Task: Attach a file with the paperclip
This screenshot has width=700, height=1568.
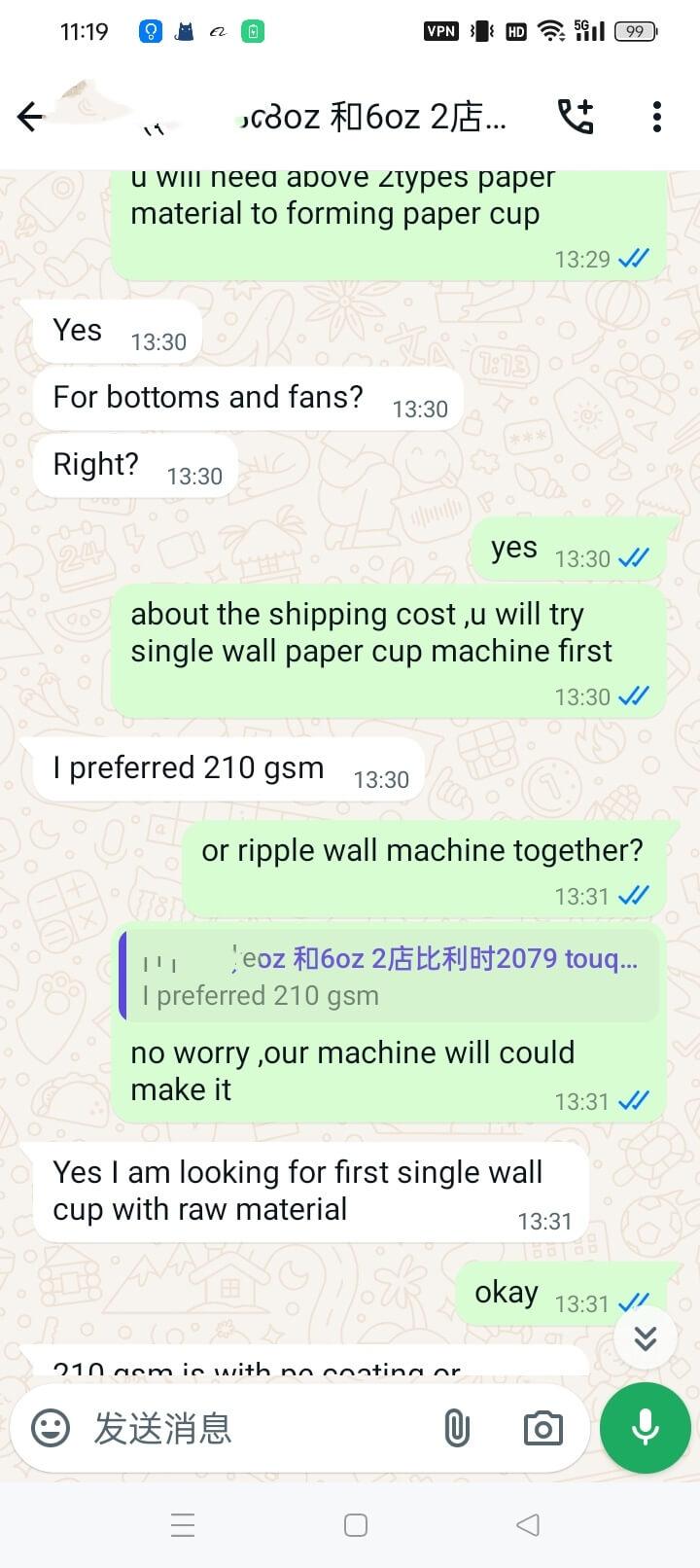Action: [457, 1428]
